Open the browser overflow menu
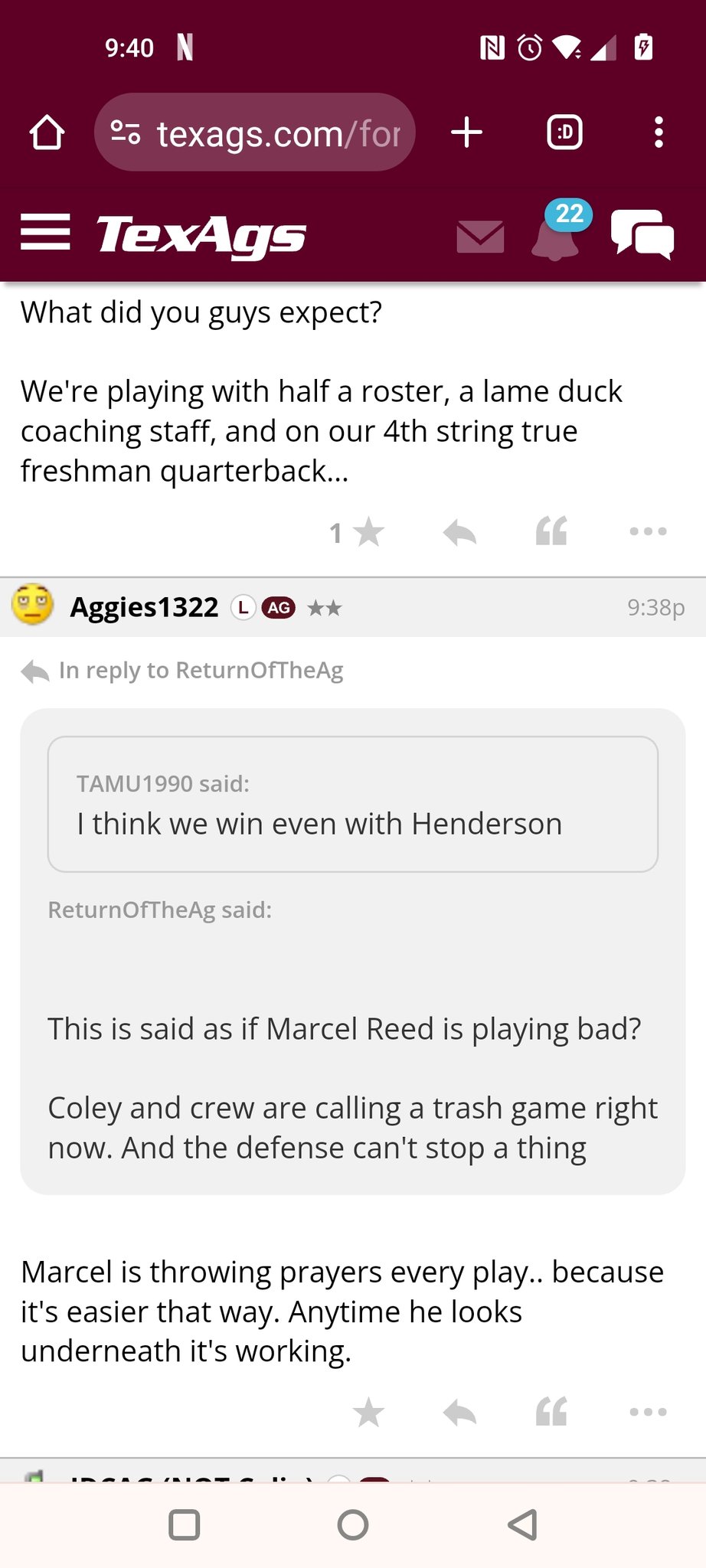This screenshot has height=1568, width=706. 659,133
